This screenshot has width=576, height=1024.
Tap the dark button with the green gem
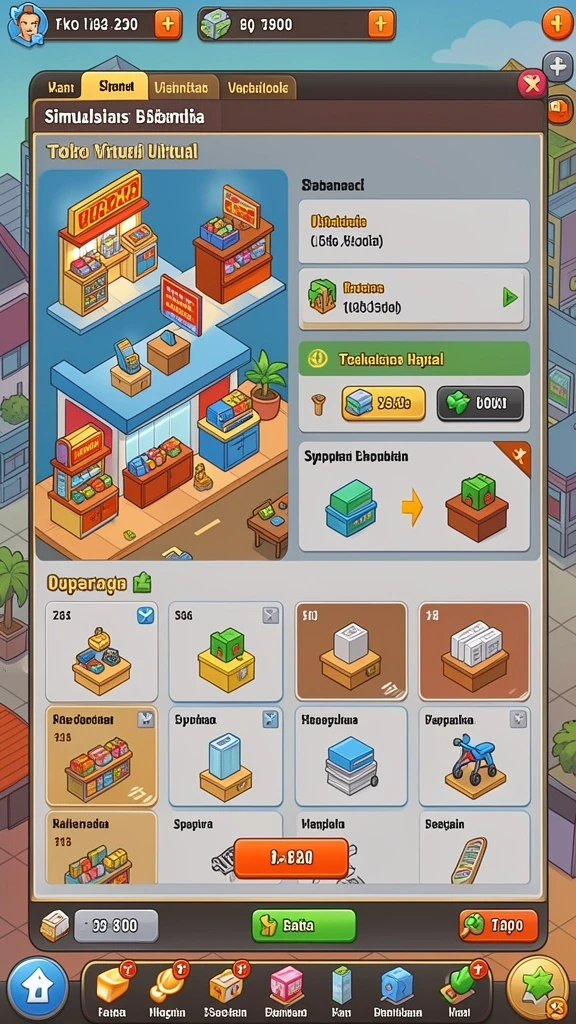[x=480, y=404]
